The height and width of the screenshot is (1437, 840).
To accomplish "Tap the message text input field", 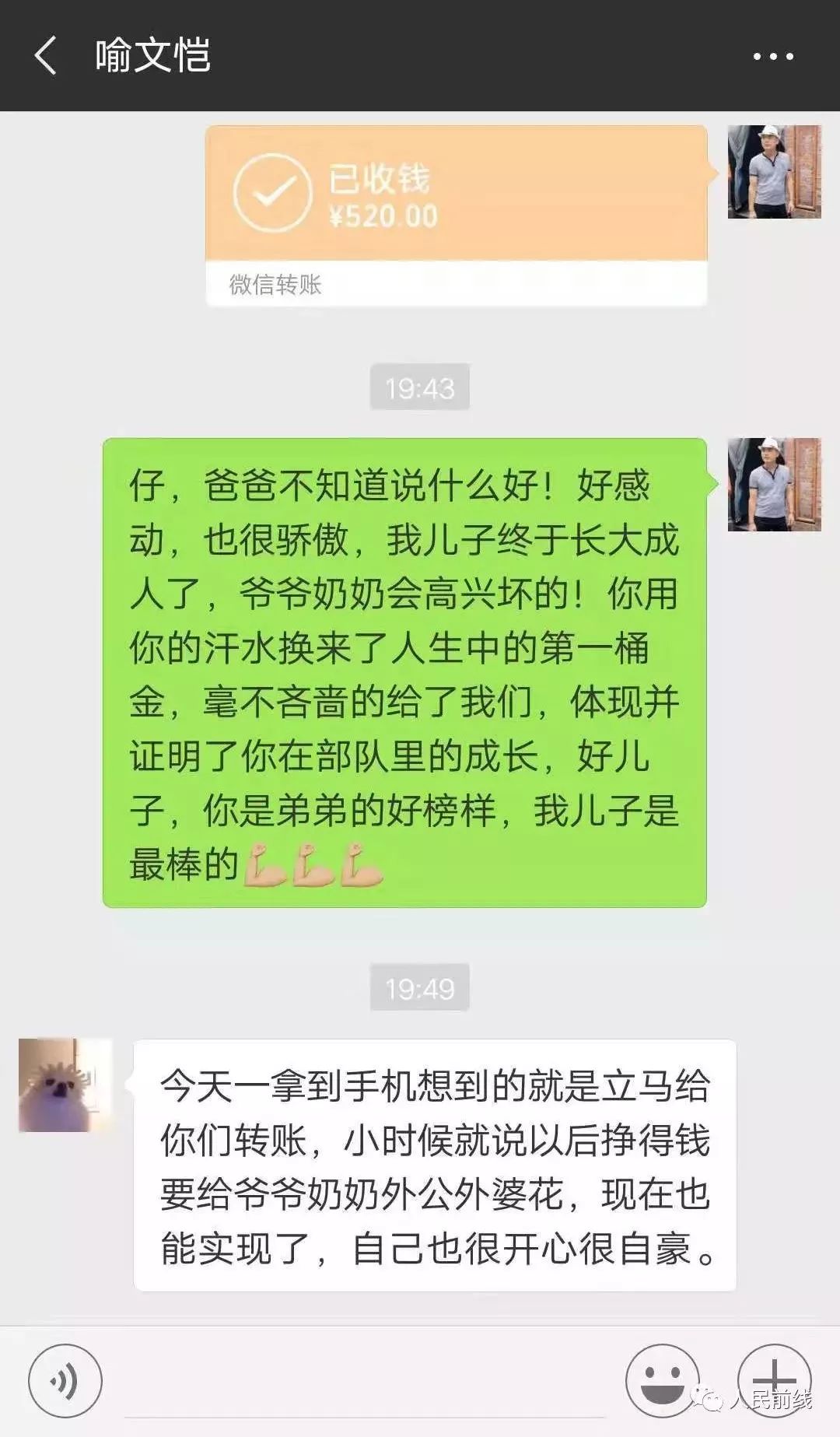I will (x=364, y=1381).
